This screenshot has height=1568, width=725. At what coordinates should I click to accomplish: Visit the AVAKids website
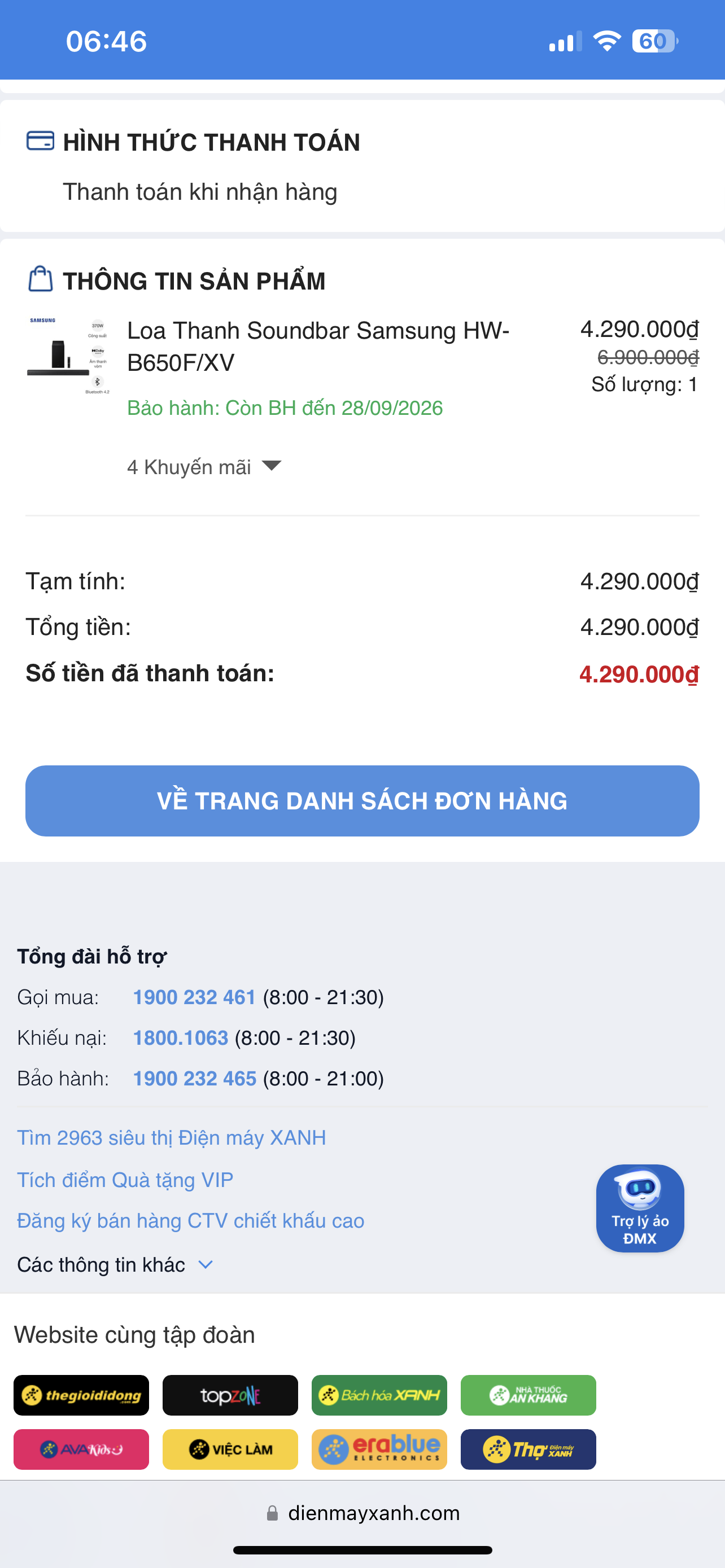81,1449
